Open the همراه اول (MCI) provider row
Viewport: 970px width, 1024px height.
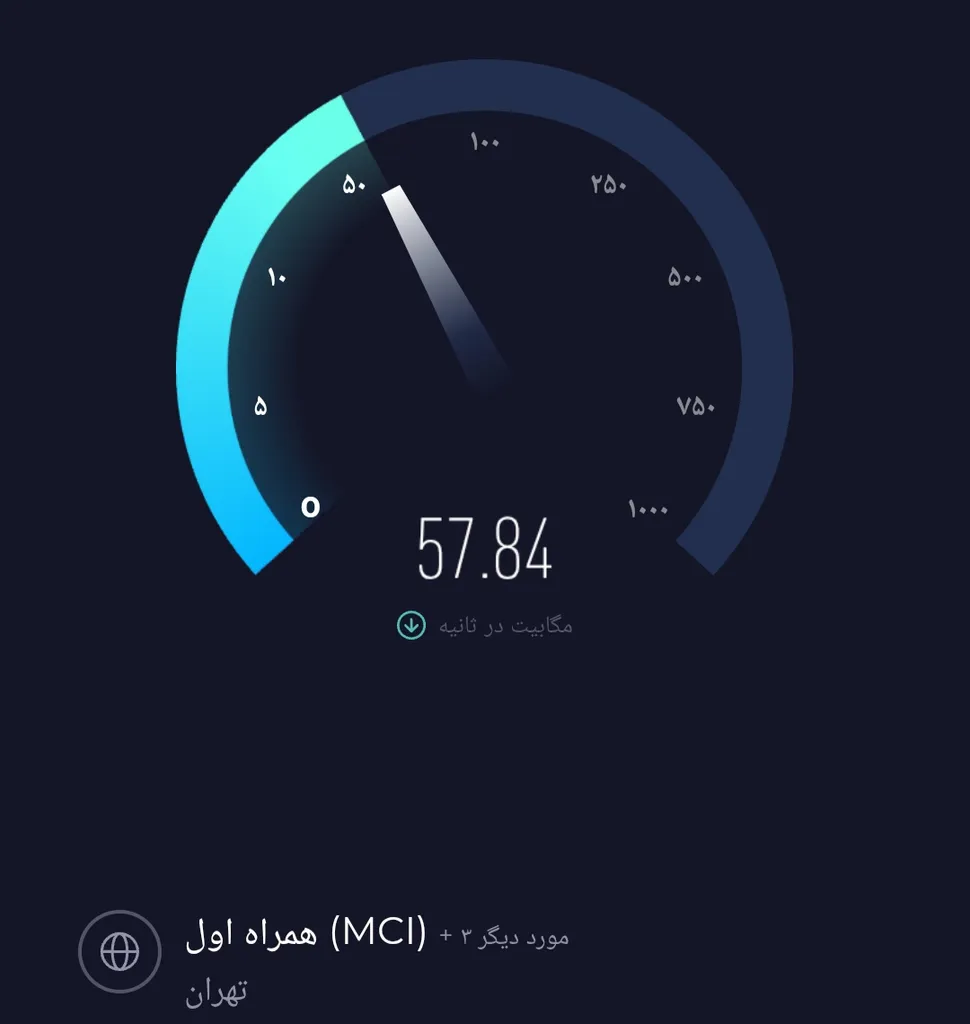coord(306,935)
